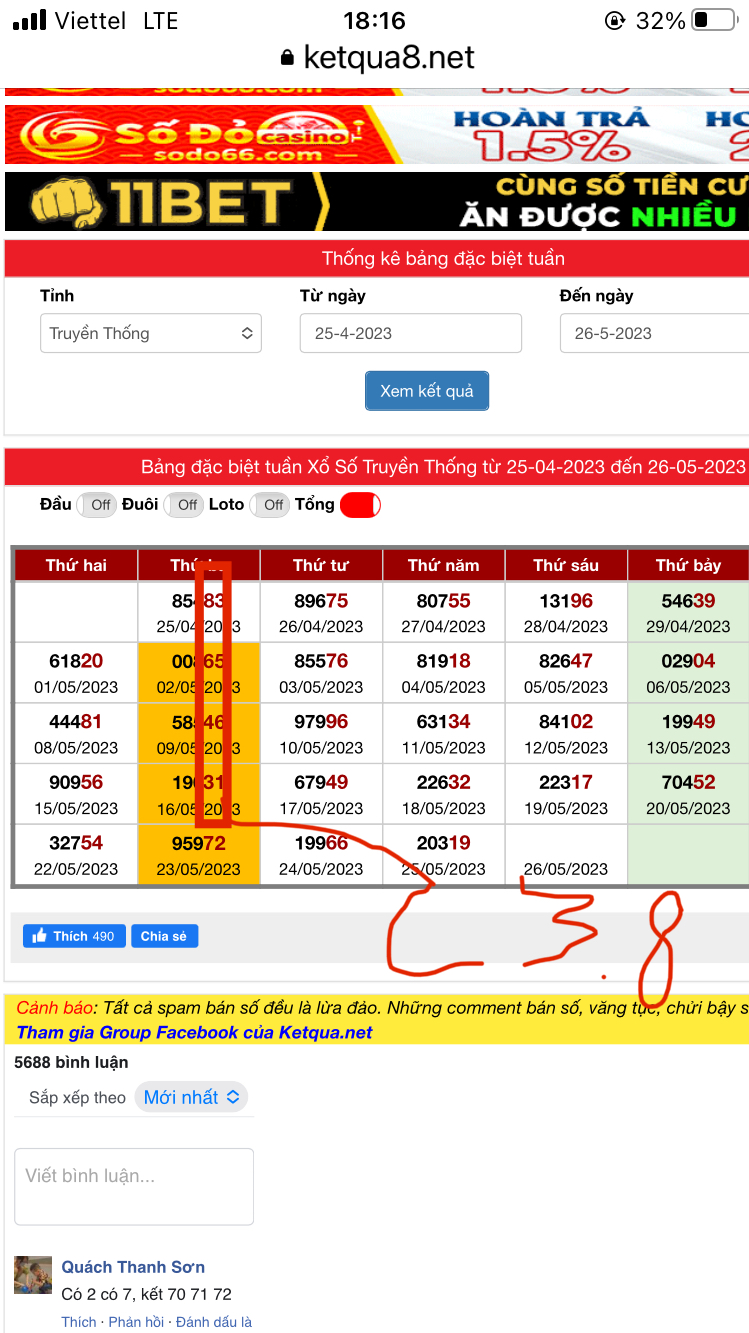Viewport: 749px width, 1333px height.
Task: Reply to Quách Thanh Sơn's comment
Action: tap(136, 1322)
